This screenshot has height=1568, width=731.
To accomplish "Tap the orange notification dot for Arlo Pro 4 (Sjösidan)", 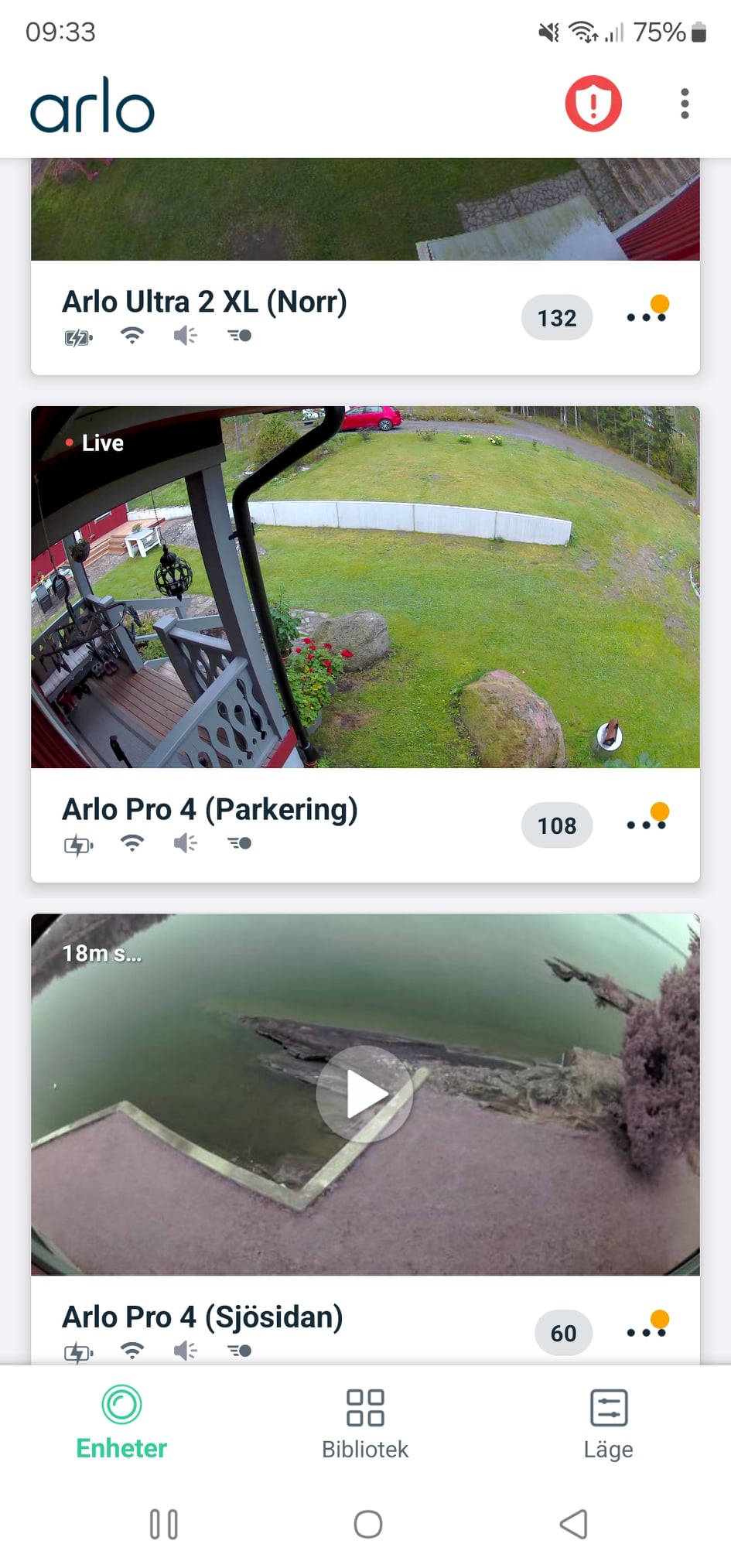I will click(660, 1320).
